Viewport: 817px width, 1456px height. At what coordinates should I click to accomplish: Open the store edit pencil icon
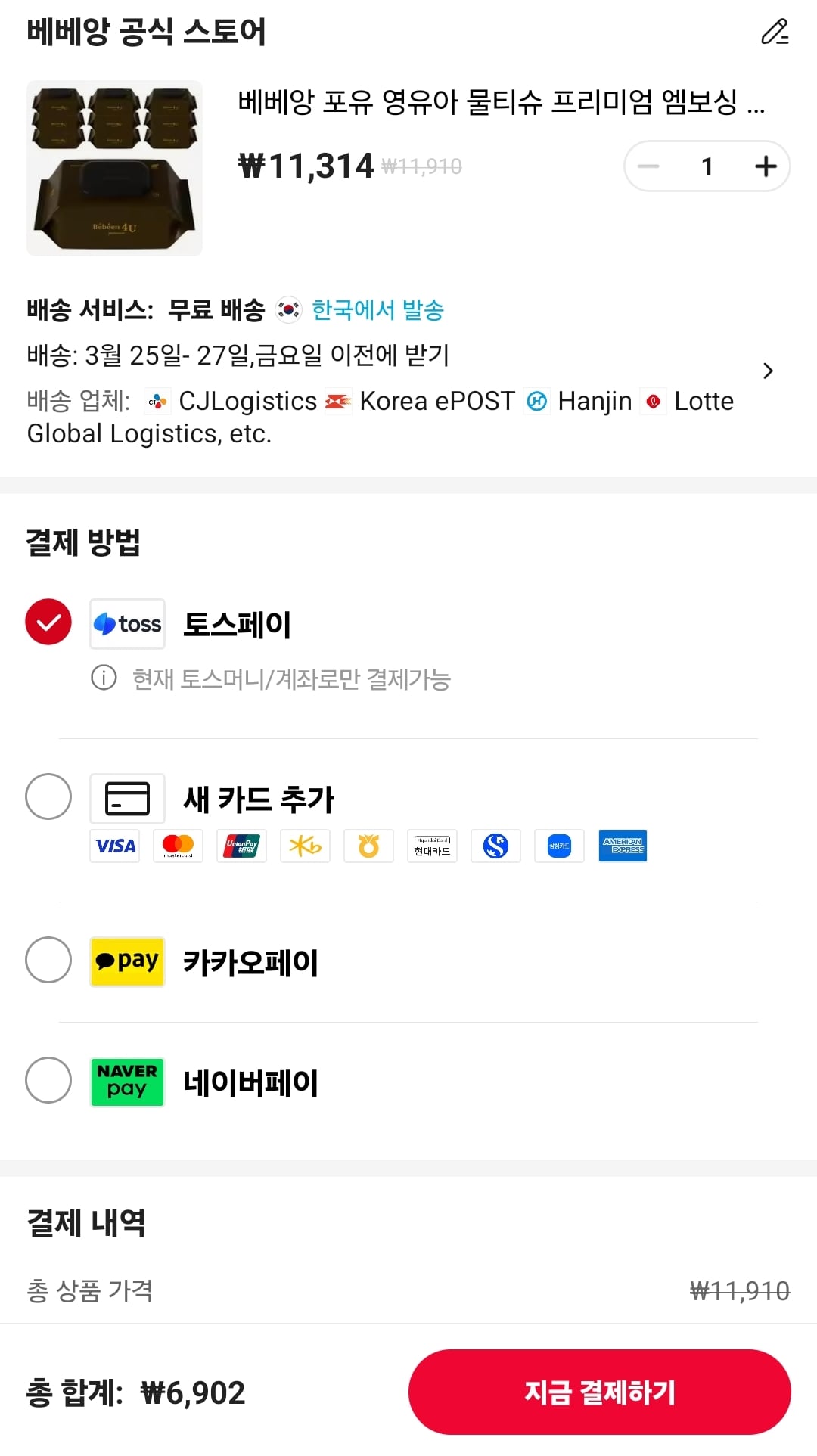pyautogui.click(x=773, y=32)
